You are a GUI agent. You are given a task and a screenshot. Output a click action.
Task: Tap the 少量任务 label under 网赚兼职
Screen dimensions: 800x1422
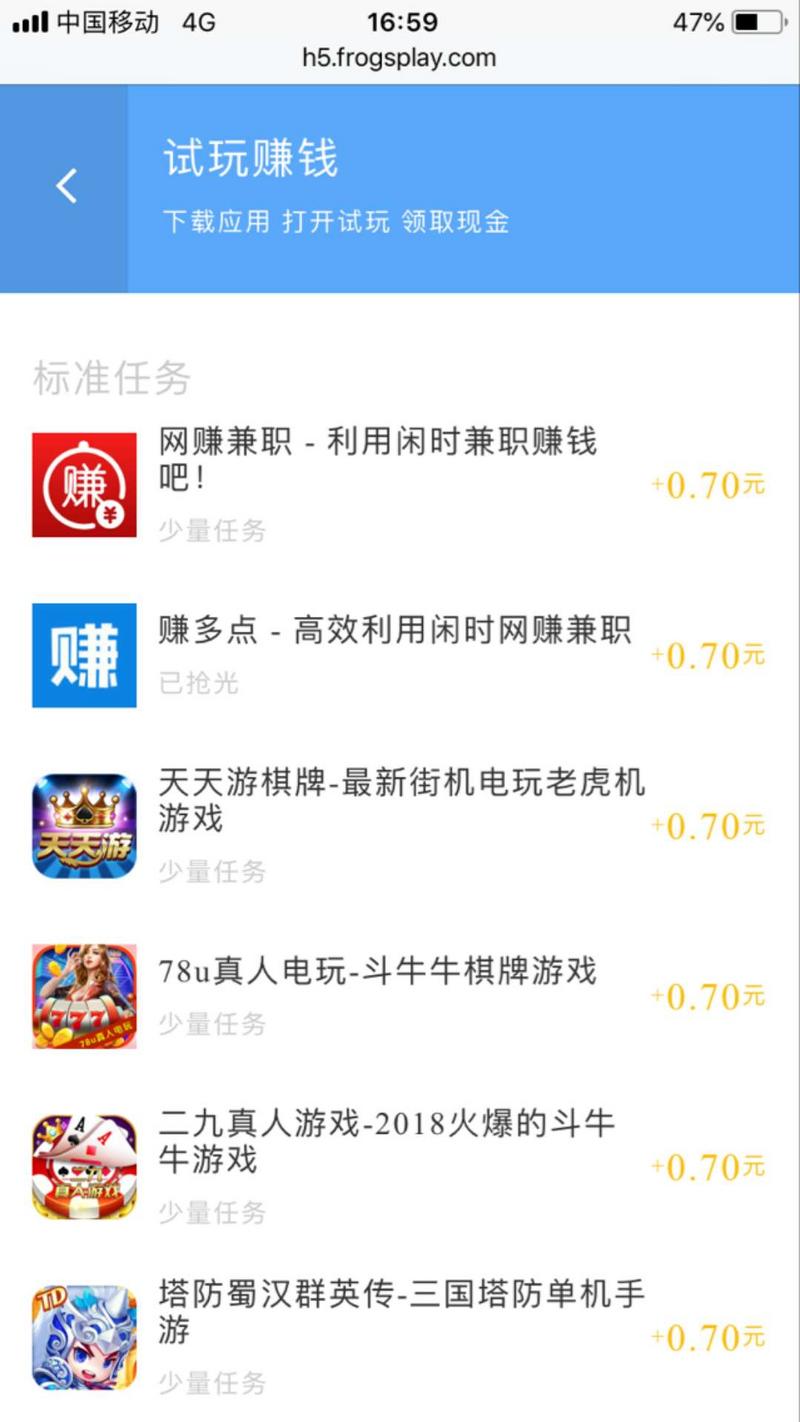(x=212, y=532)
